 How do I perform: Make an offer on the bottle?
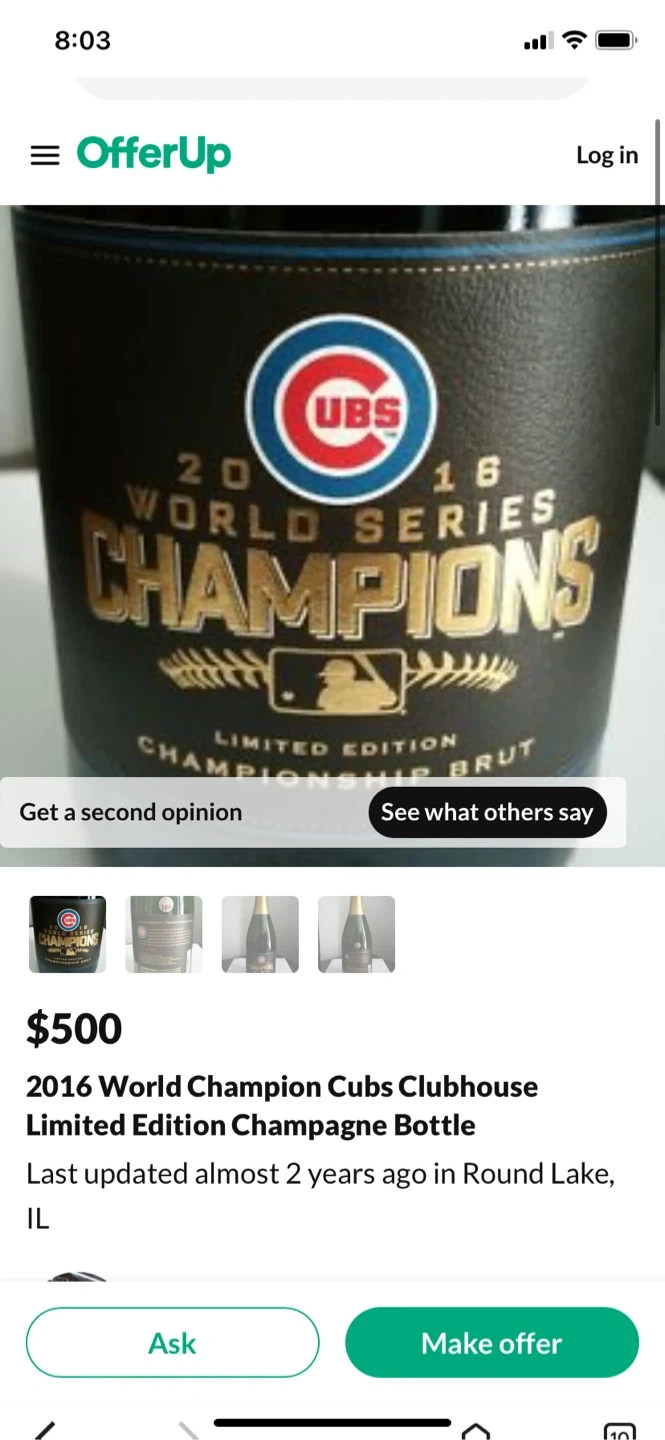[x=492, y=1343]
